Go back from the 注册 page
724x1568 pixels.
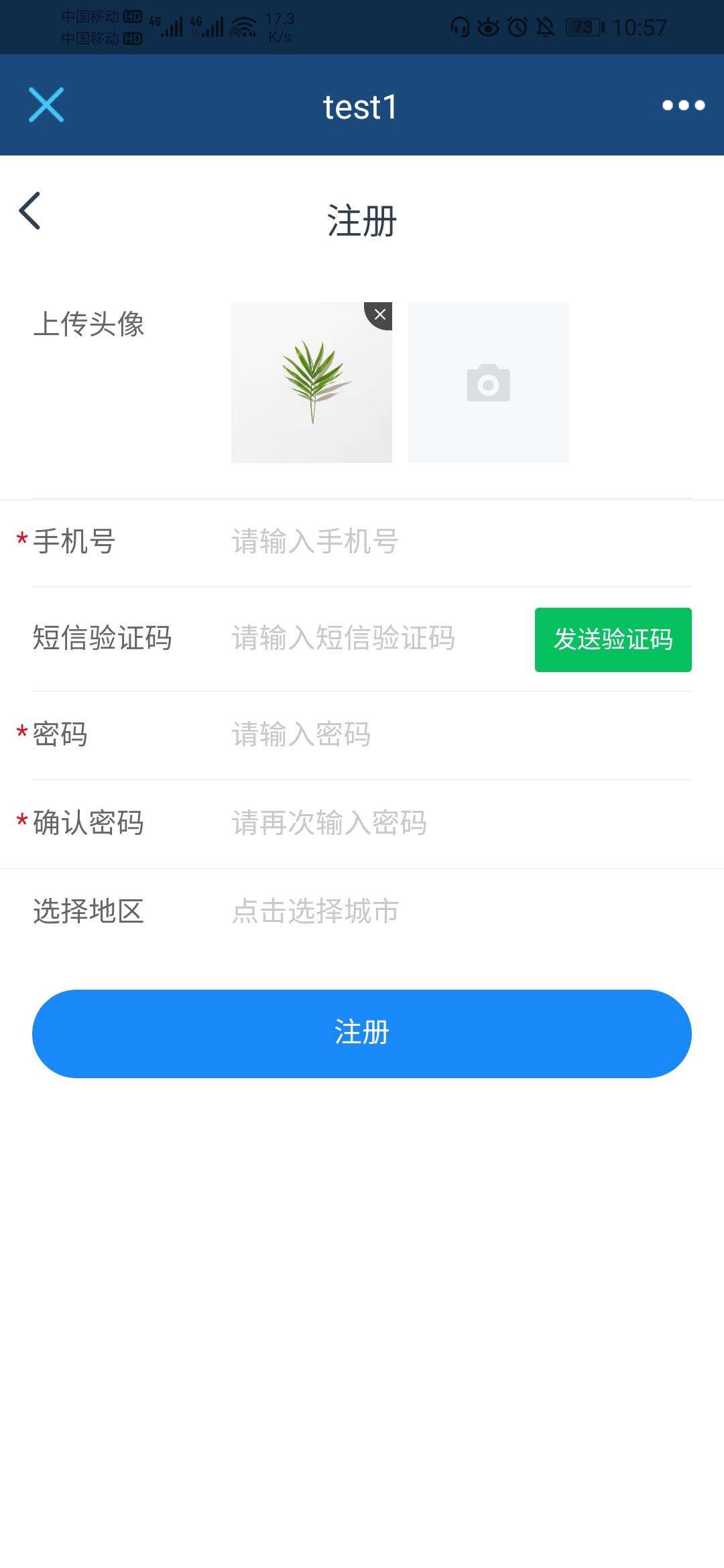(30, 210)
